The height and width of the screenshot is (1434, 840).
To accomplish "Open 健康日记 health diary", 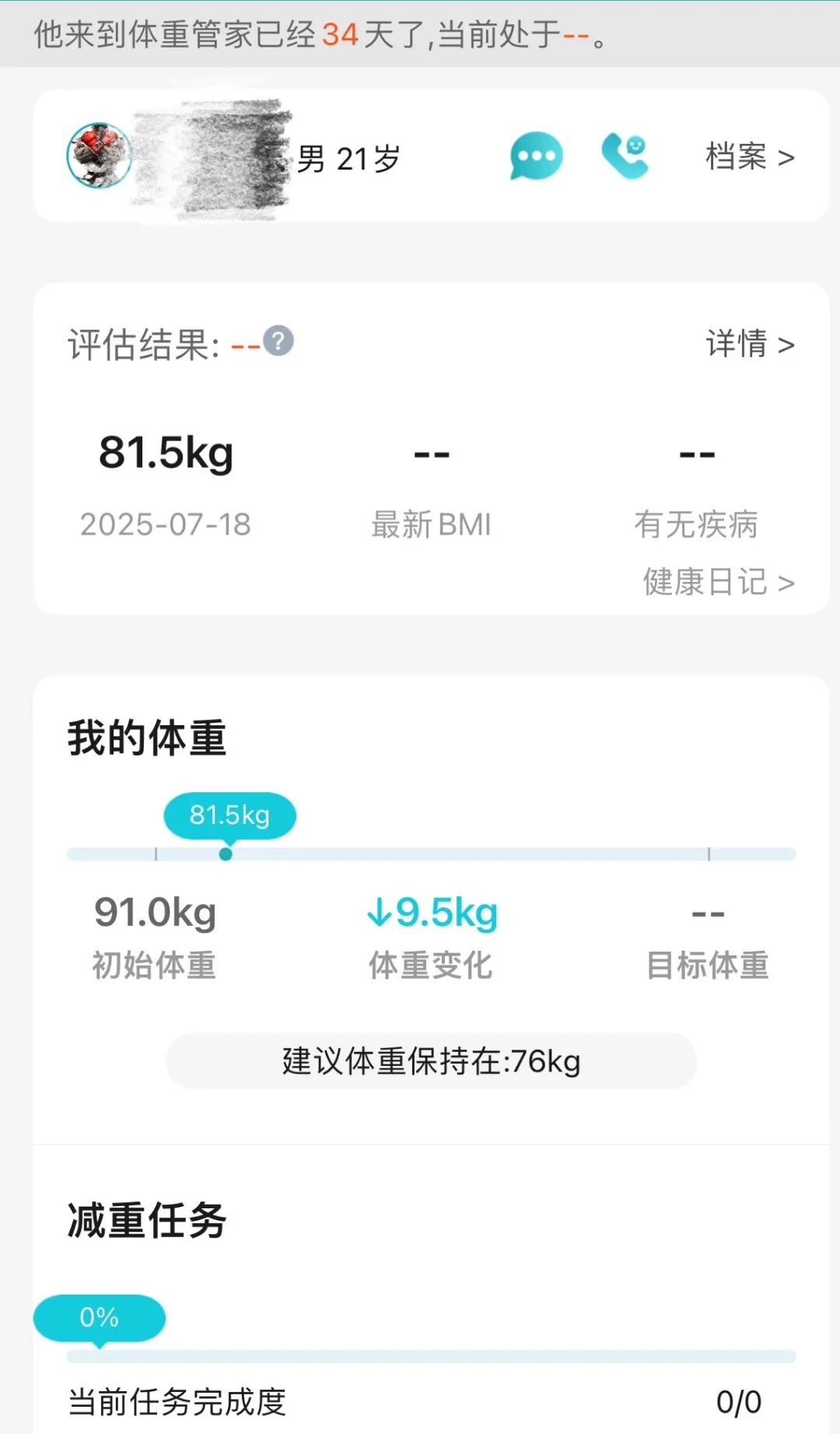I will click(718, 582).
